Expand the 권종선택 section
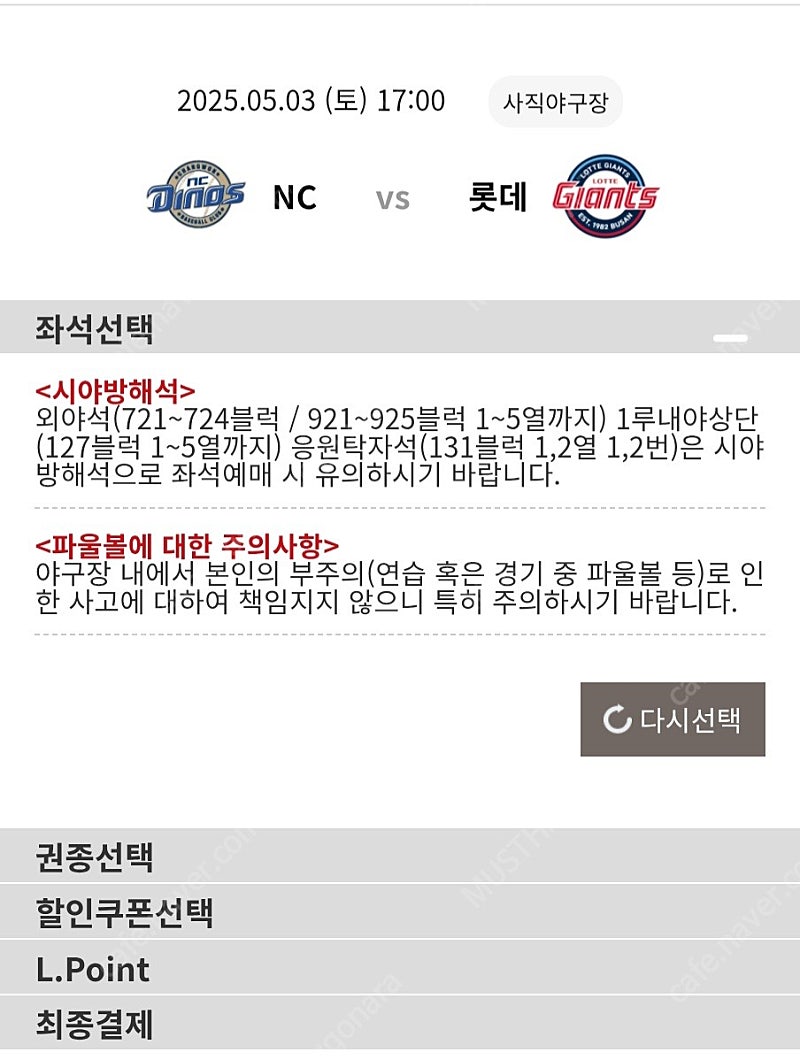Image resolution: width=800 pixels, height=1060 pixels. [x=400, y=857]
